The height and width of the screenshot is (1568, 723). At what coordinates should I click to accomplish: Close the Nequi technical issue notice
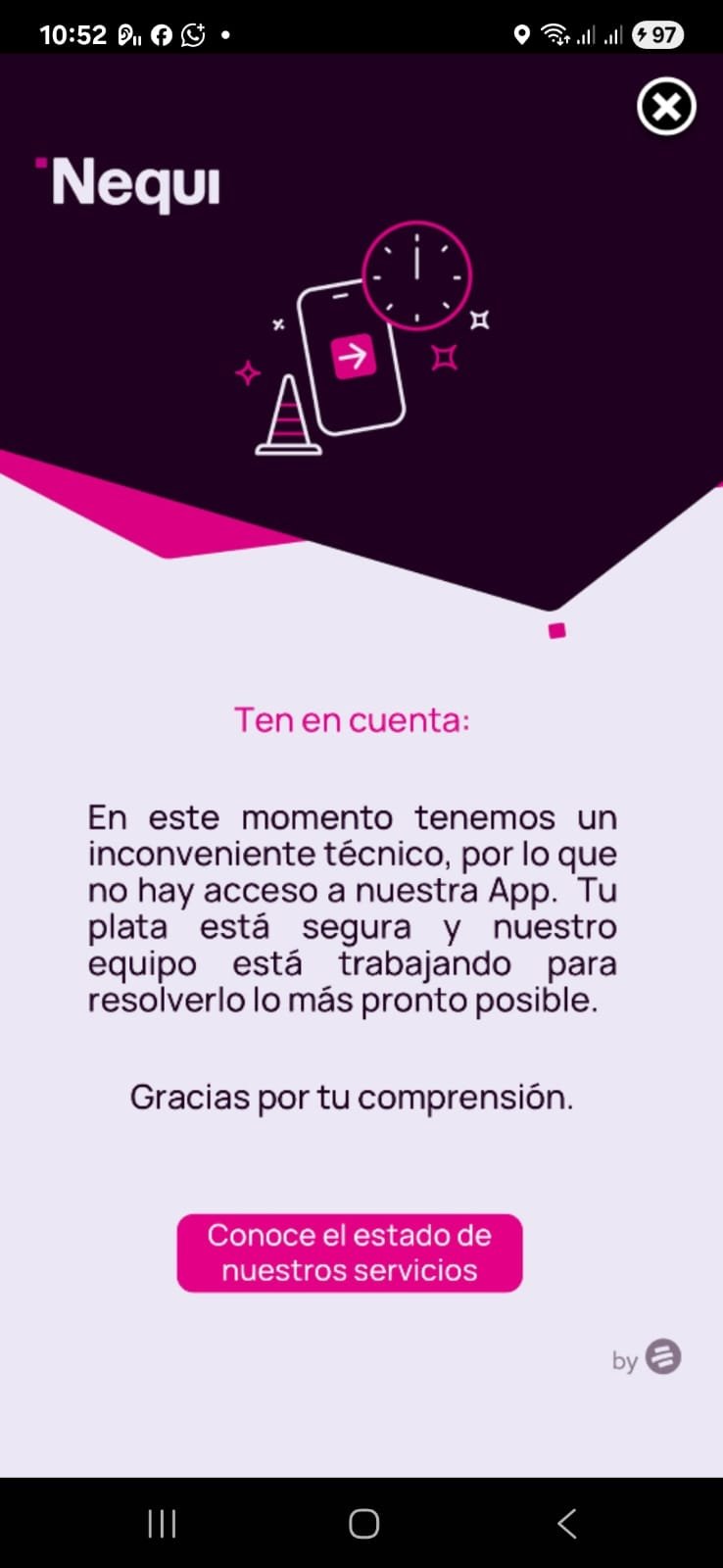[x=666, y=106]
